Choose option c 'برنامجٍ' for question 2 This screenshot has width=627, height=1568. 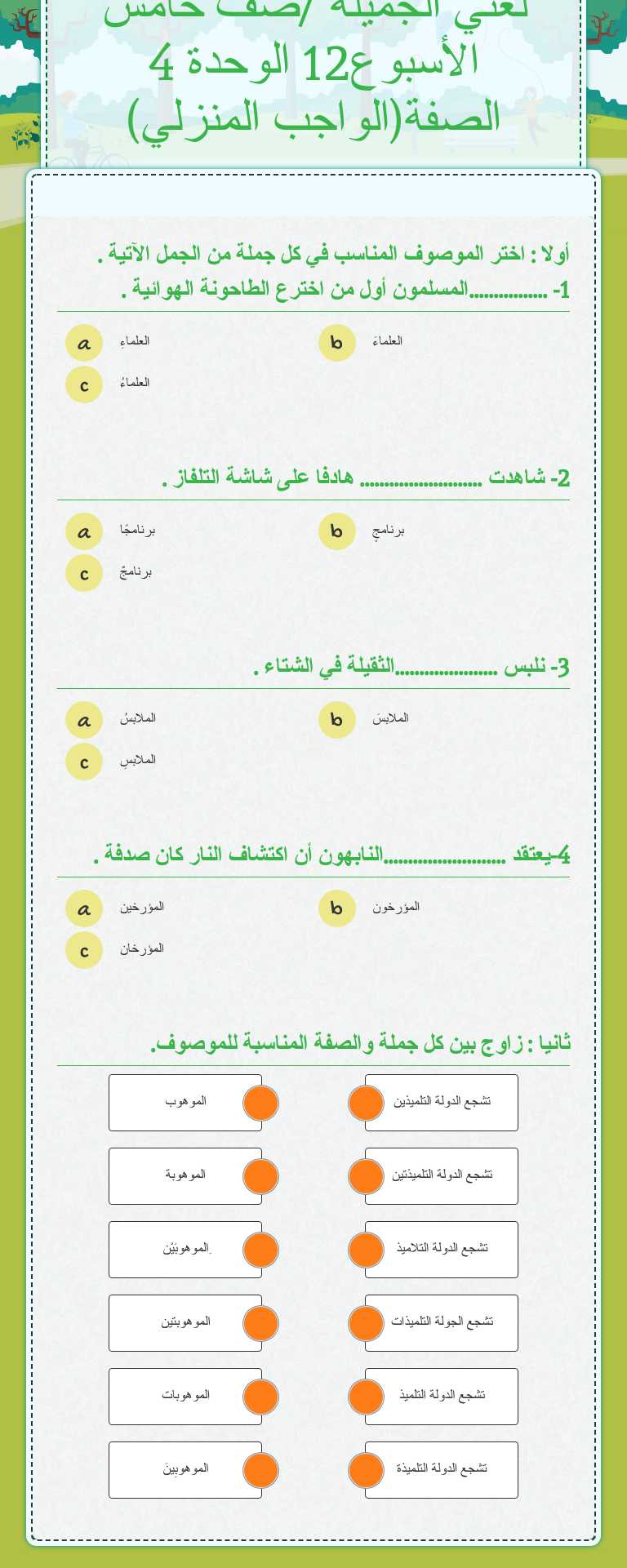coord(83,573)
